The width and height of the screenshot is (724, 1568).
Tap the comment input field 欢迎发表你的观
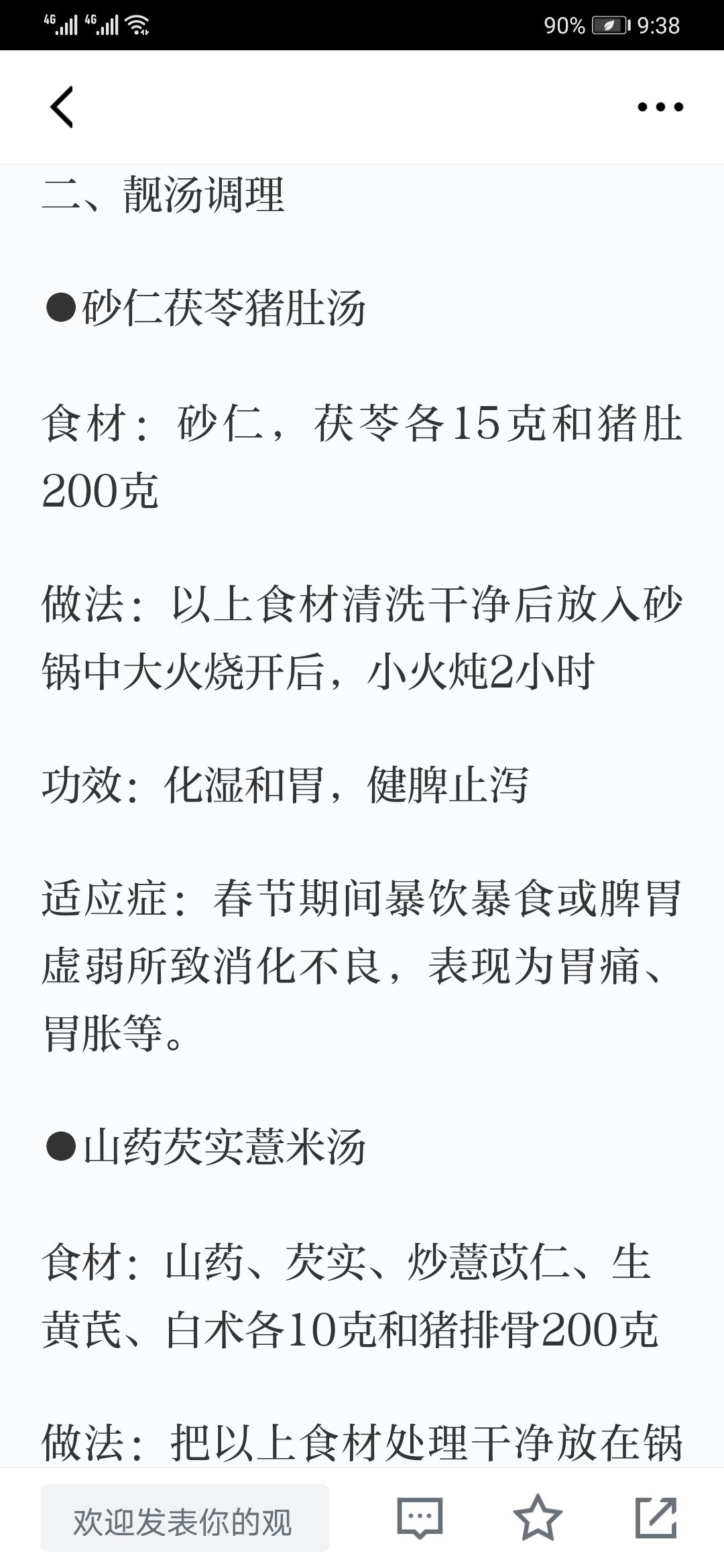[x=185, y=1518]
